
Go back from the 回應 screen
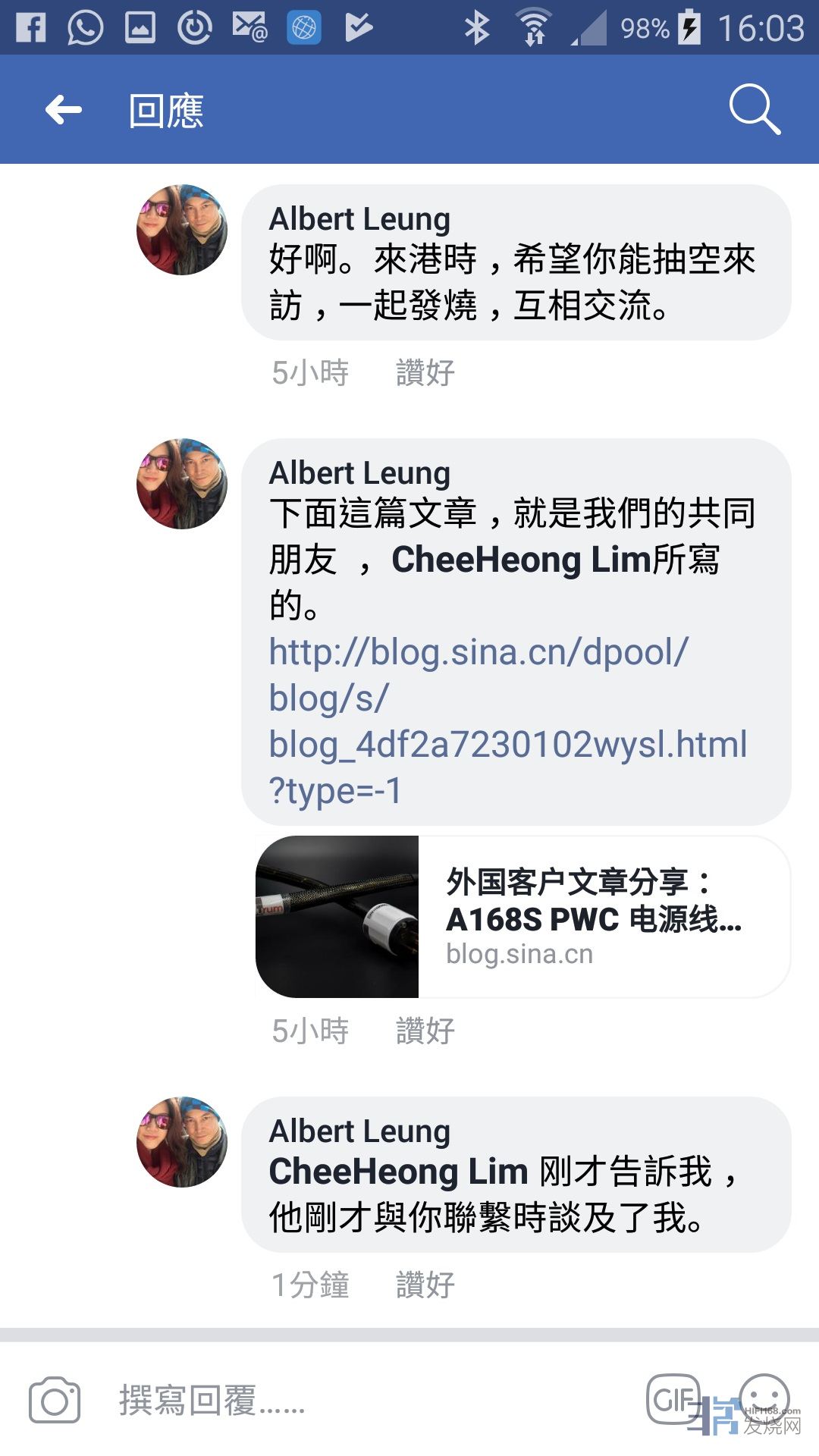64,110
